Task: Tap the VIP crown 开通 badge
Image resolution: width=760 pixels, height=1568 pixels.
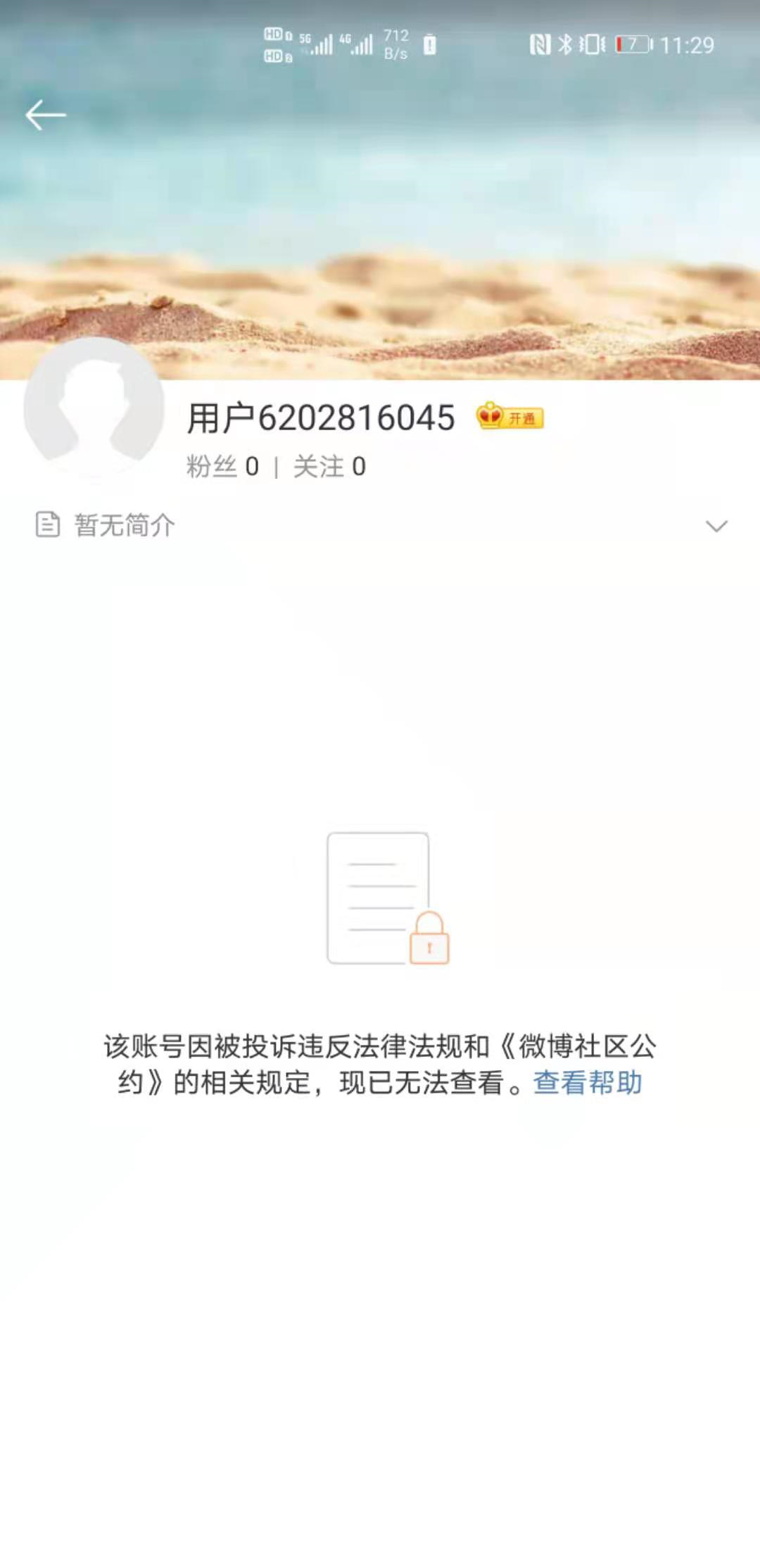Action: click(510, 418)
